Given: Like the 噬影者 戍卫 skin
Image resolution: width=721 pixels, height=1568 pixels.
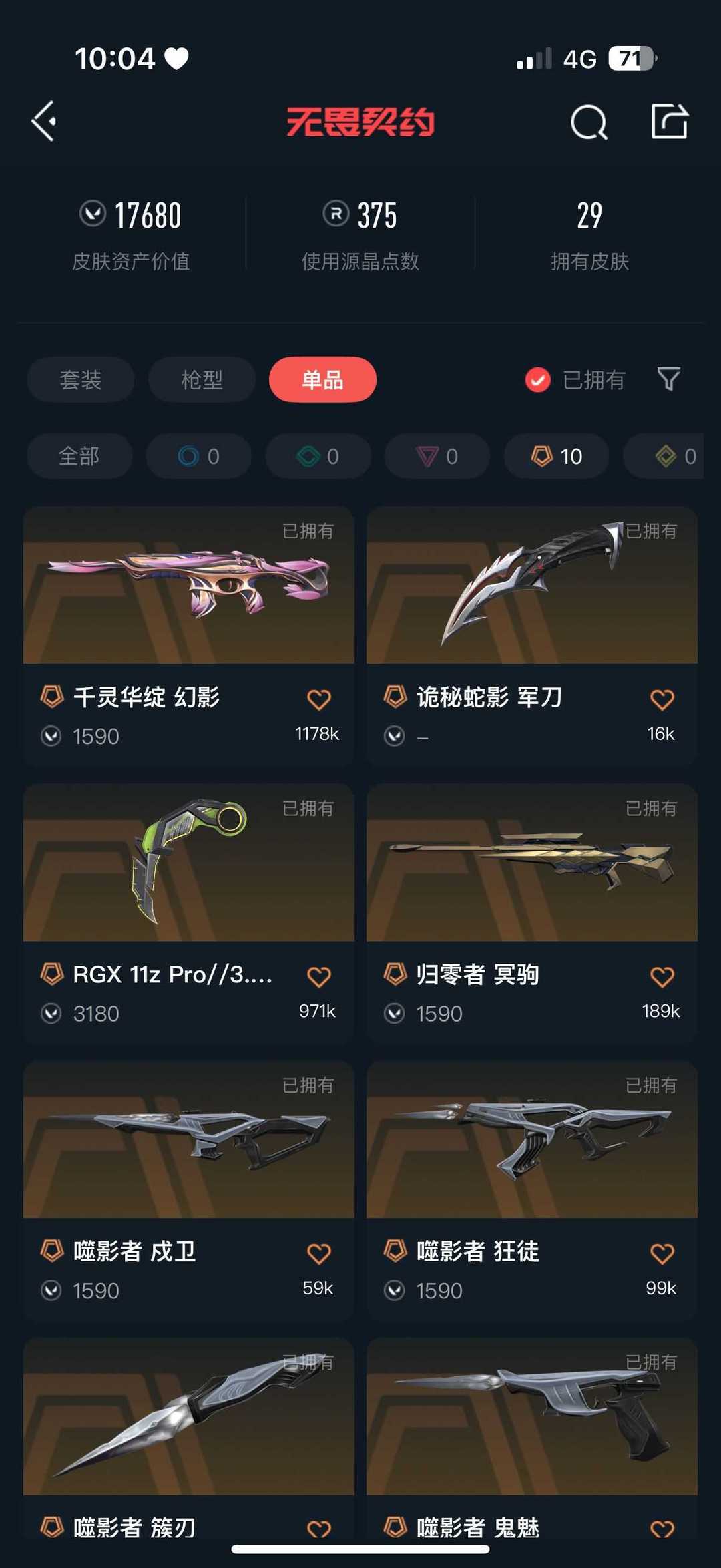Looking at the screenshot, I should tap(318, 1253).
